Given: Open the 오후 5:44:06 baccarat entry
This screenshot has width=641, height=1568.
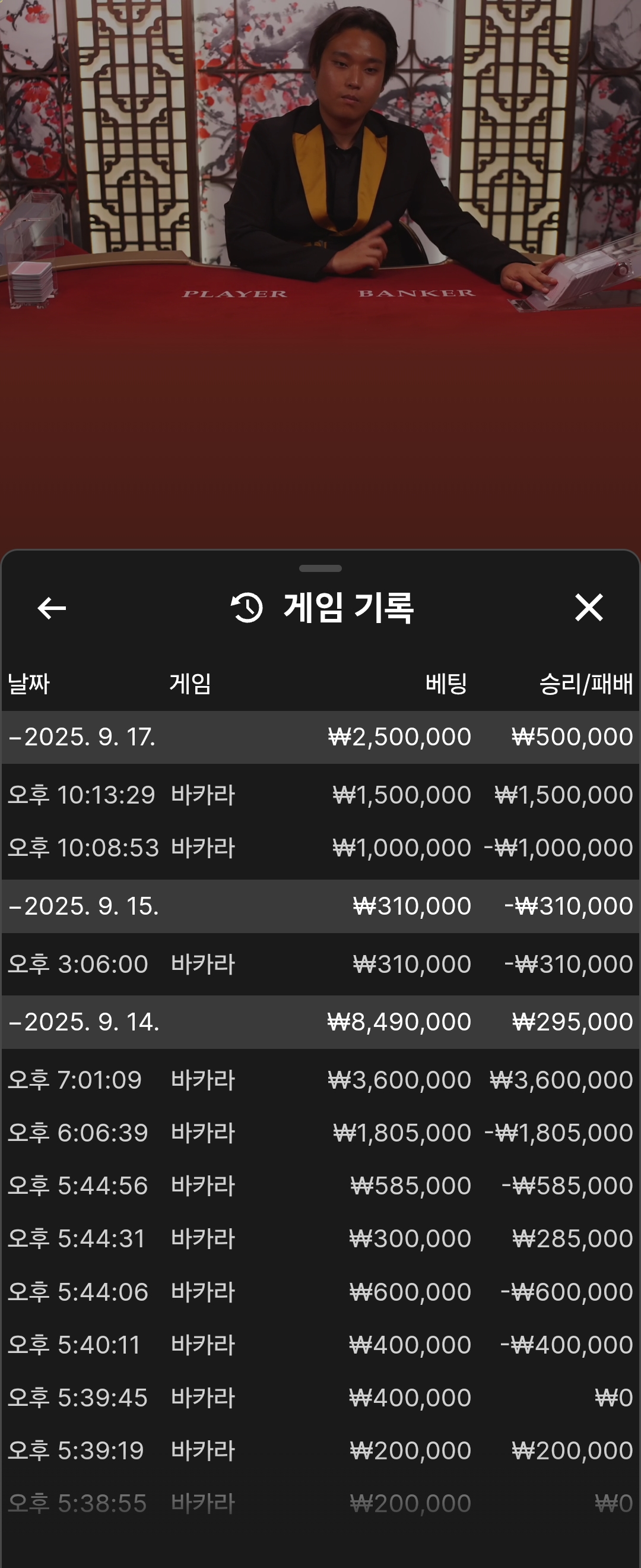Looking at the screenshot, I should (x=320, y=1292).
